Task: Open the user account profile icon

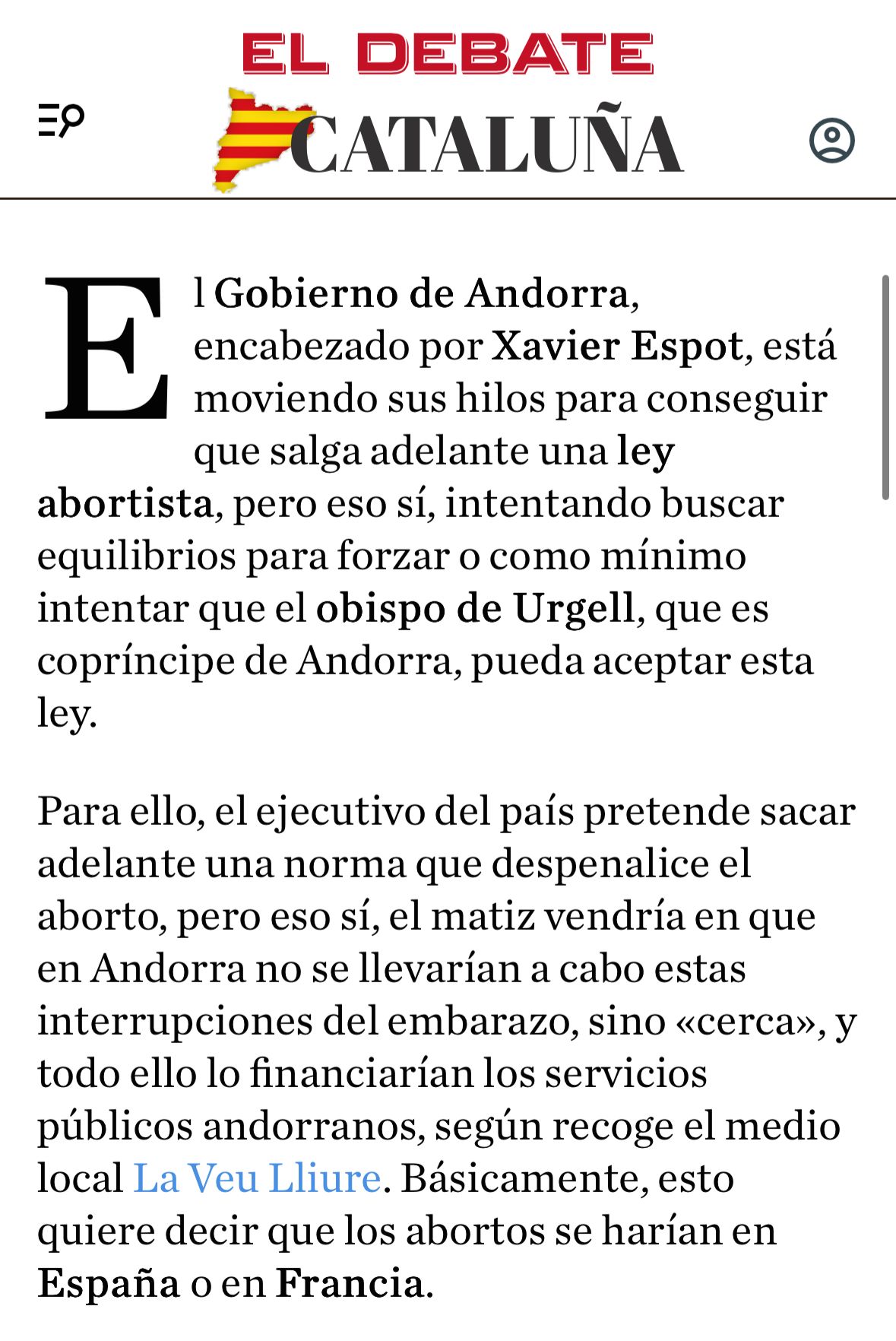Action: [831, 140]
